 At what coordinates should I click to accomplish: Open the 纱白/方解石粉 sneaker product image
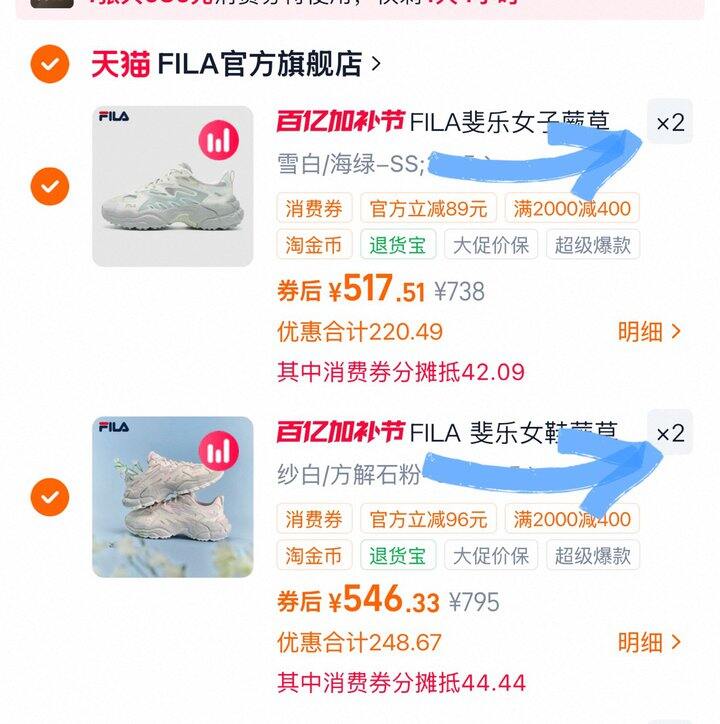pos(173,497)
